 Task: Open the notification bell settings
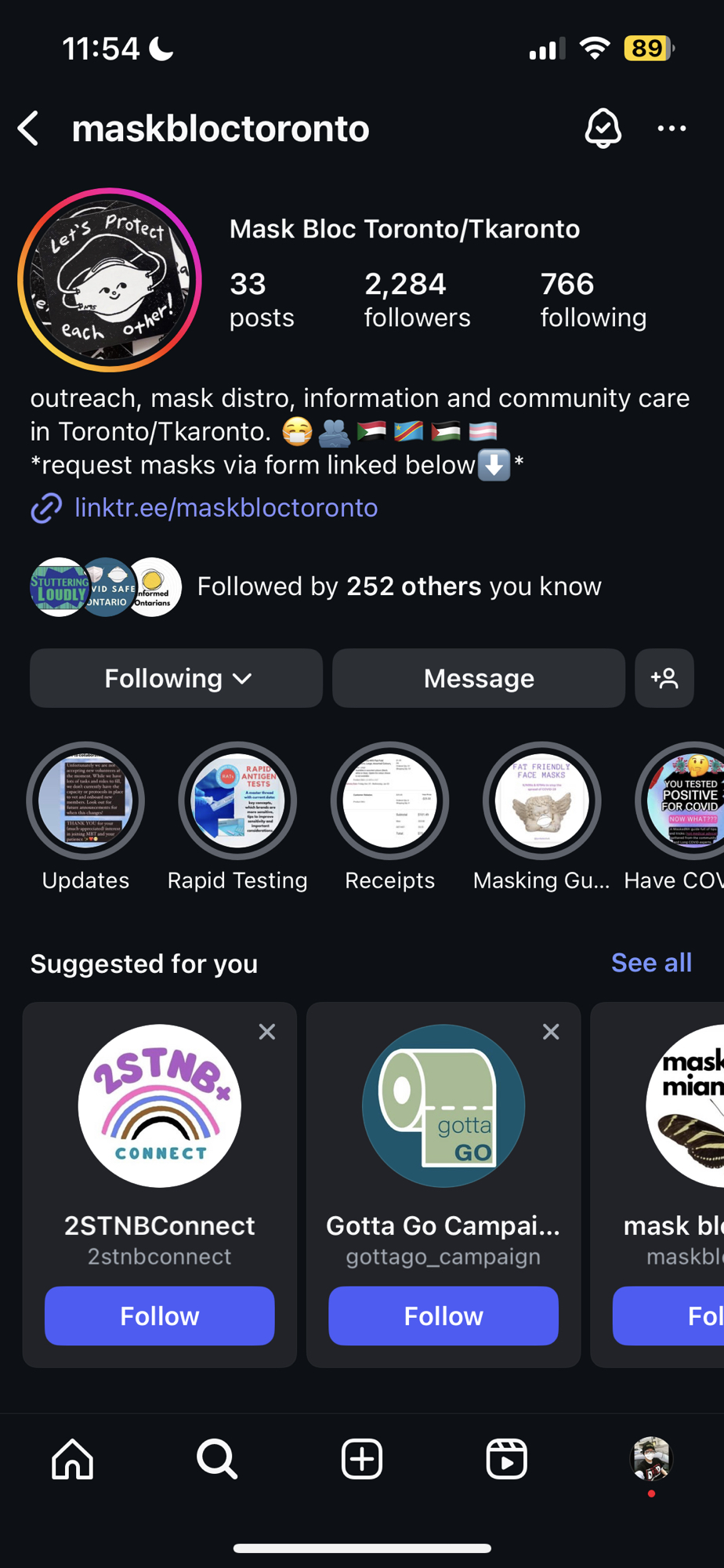pos(603,129)
